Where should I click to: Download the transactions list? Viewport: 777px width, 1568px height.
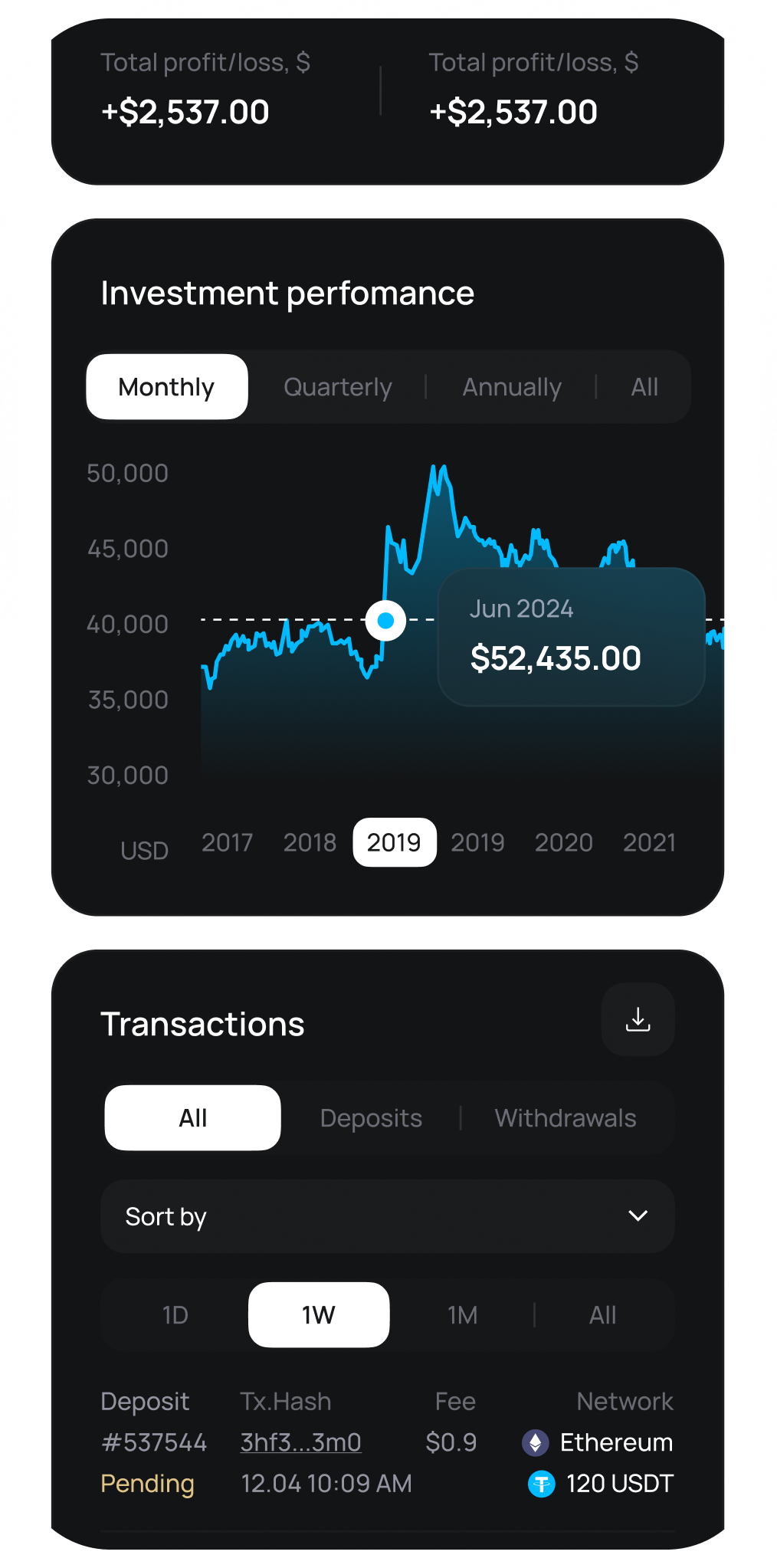pyautogui.click(x=638, y=1019)
